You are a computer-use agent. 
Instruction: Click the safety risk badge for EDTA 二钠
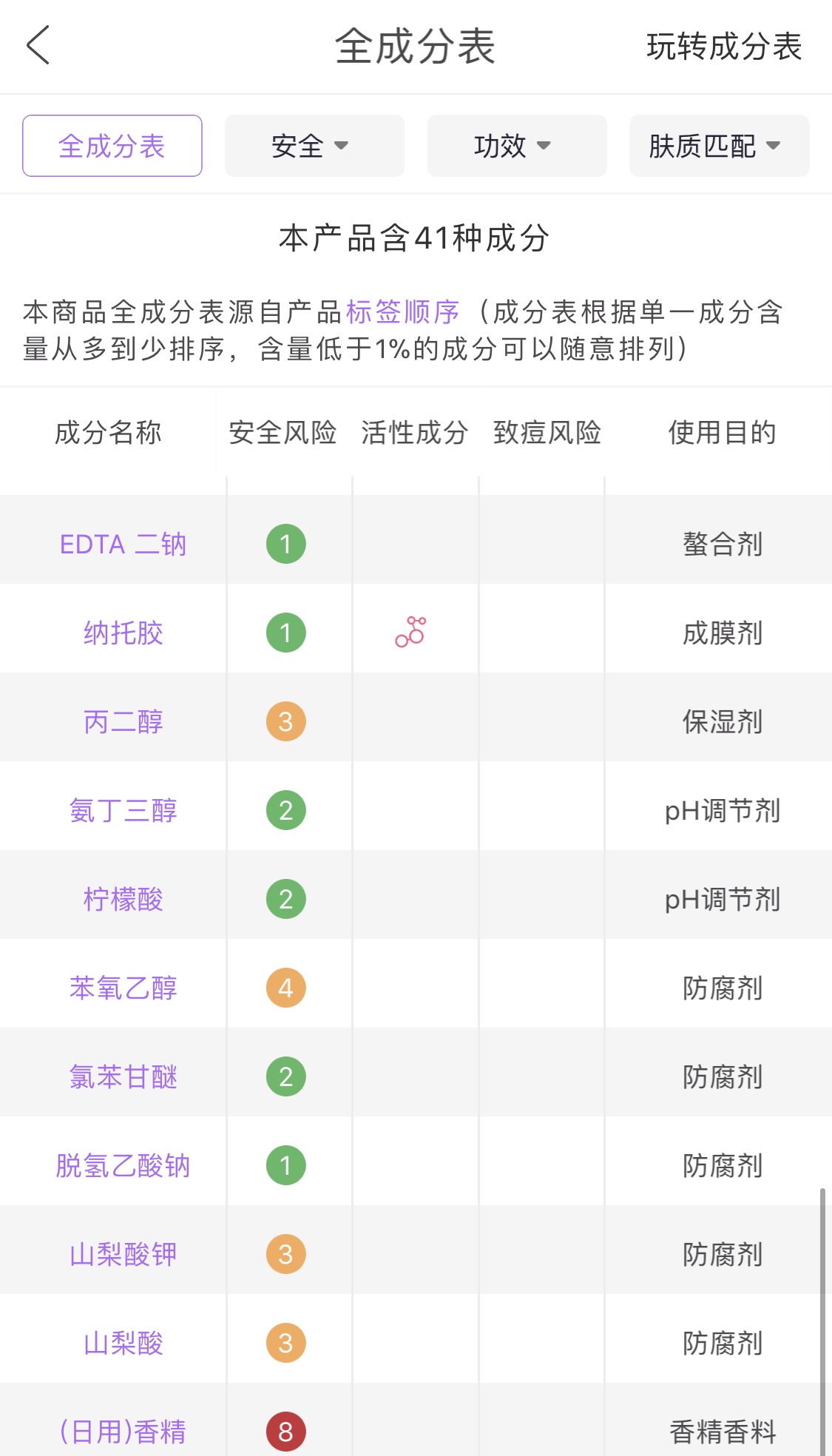click(x=285, y=545)
